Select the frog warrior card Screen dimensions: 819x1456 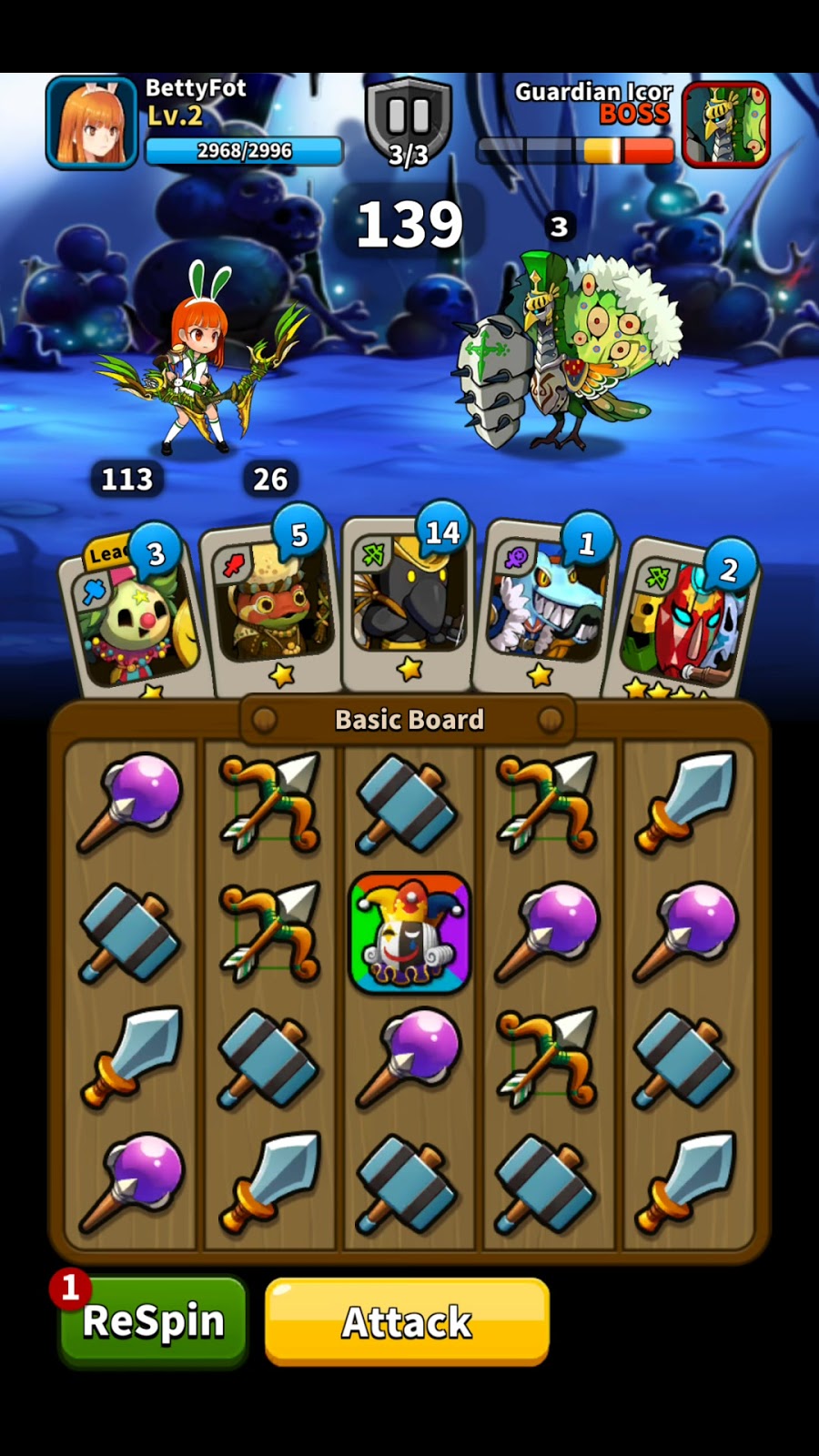coord(273,607)
